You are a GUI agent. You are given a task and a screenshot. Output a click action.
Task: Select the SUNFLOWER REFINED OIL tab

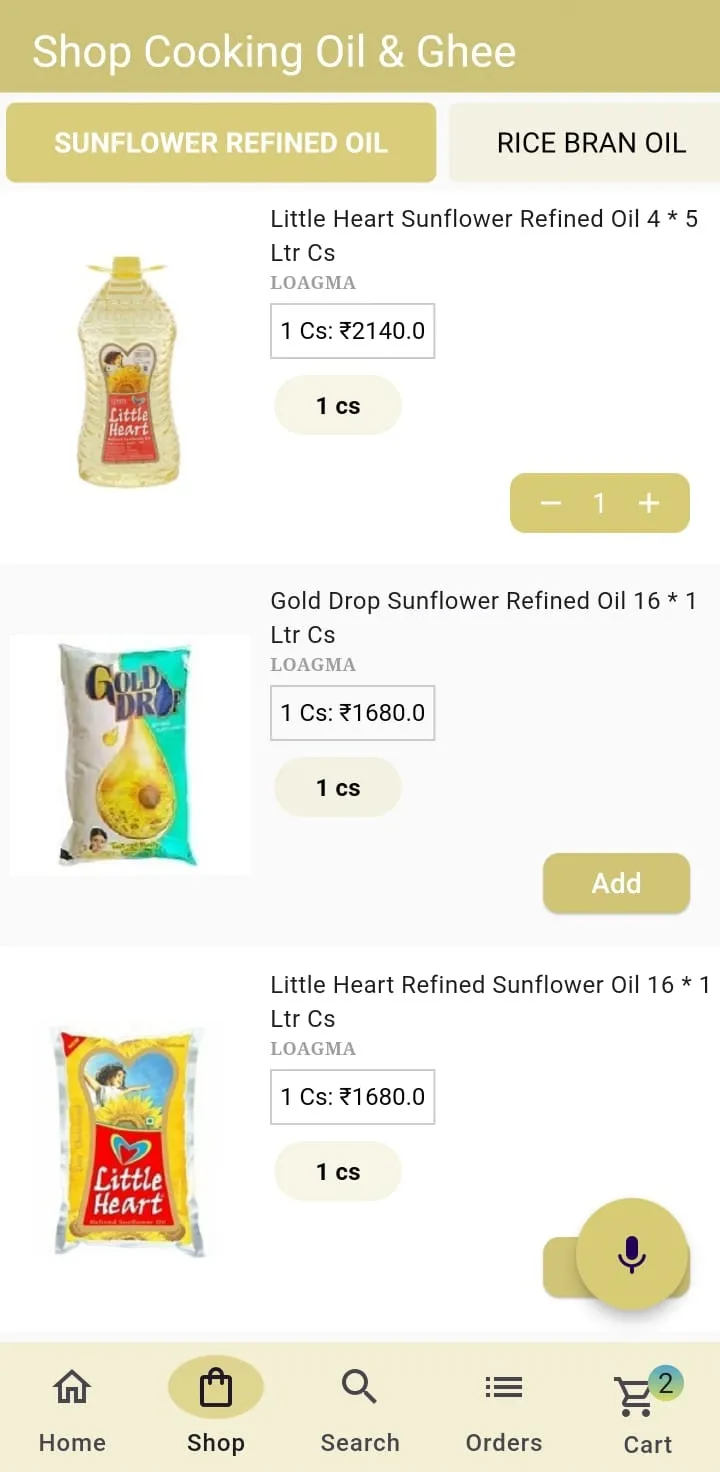[220, 142]
